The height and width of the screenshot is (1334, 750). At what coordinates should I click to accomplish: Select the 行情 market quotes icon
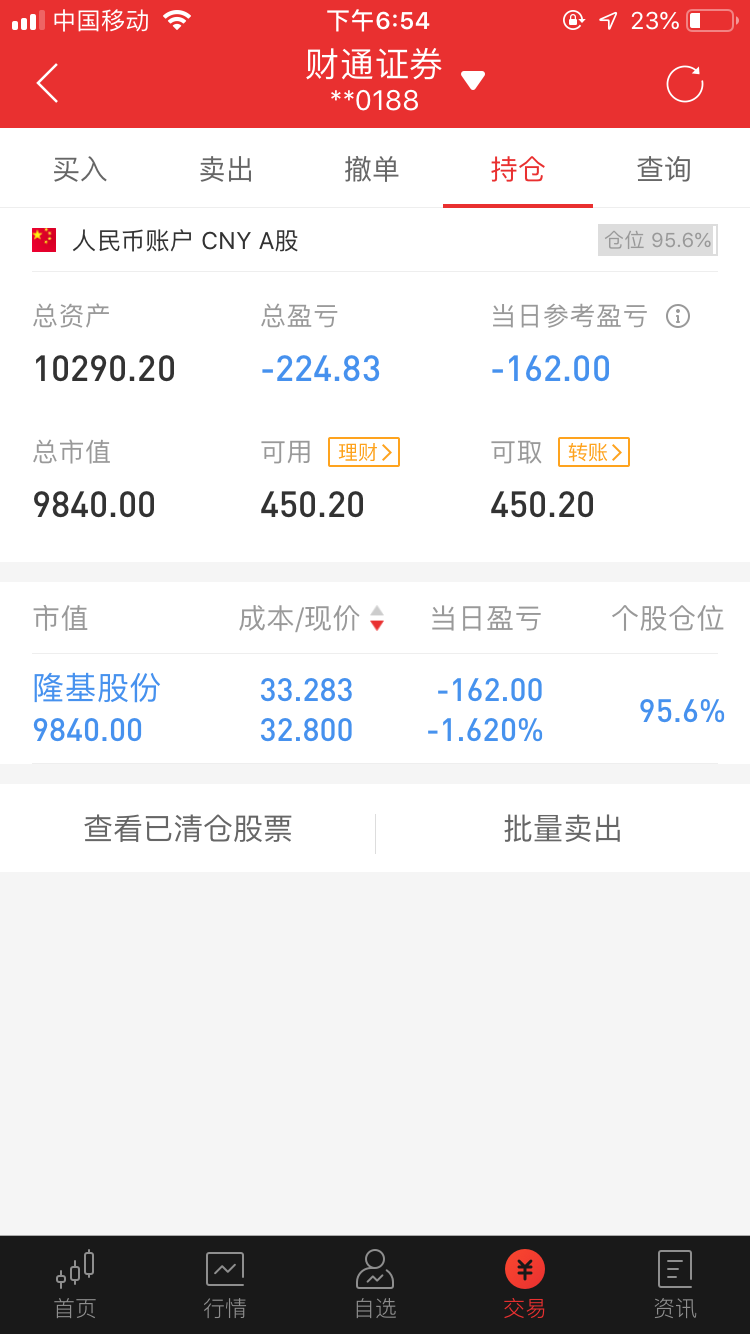click(x=224, y=1285)
